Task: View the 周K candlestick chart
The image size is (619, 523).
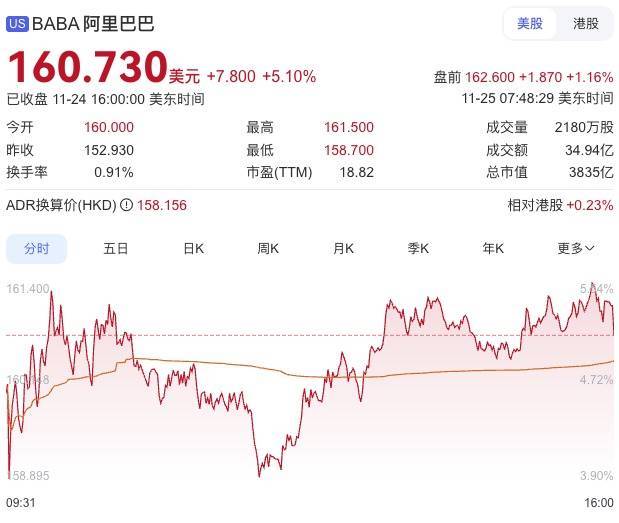Action: coord(268,248)
